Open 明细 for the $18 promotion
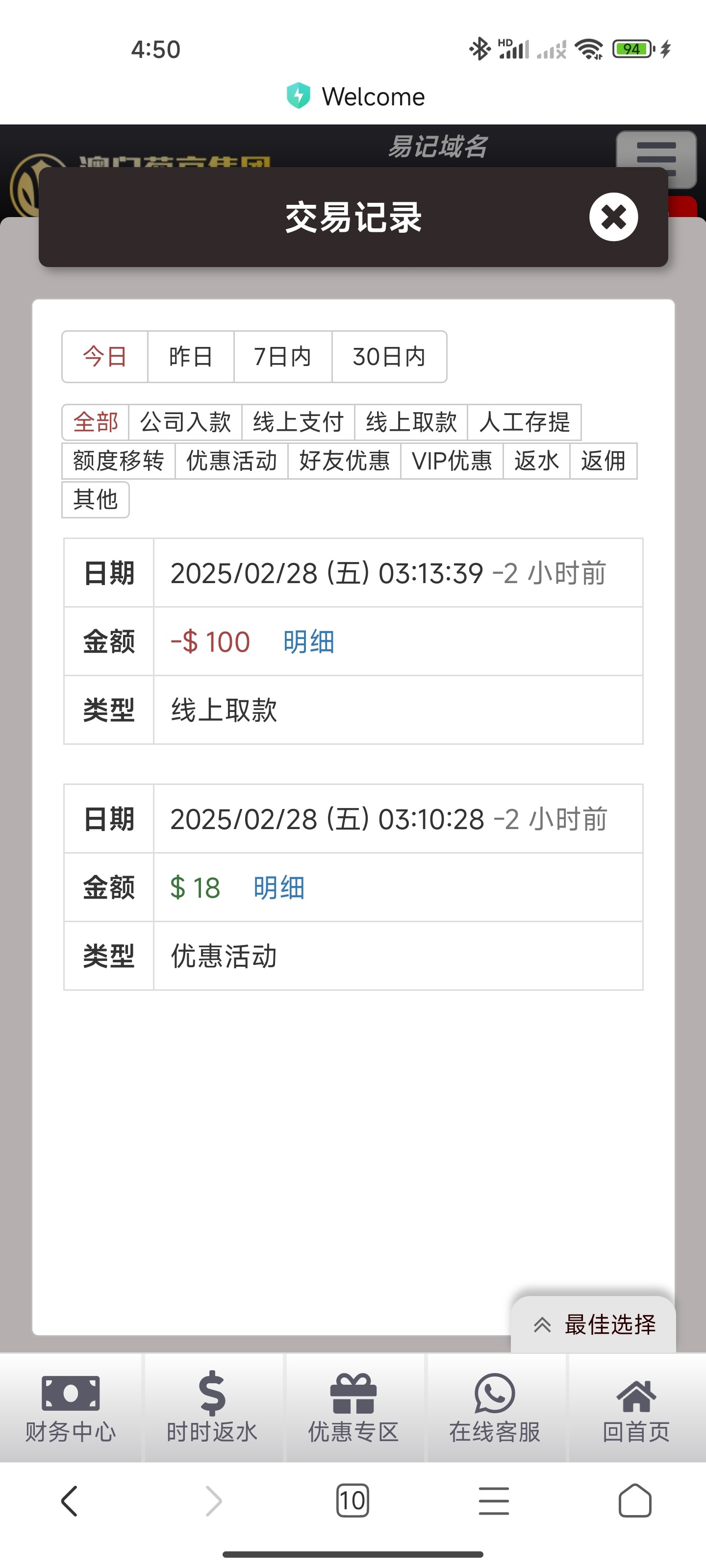Screen dimensions: 706x1568 coord(279,887)
